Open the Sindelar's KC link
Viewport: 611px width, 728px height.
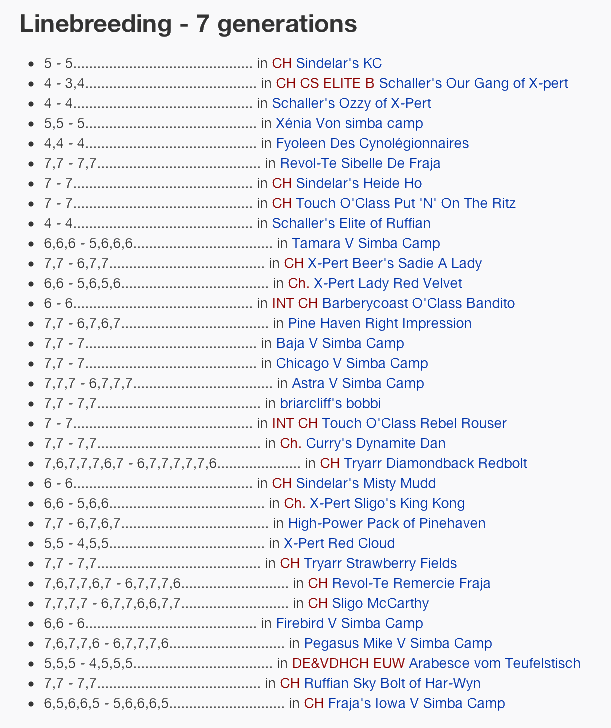(x=338, y=63)
